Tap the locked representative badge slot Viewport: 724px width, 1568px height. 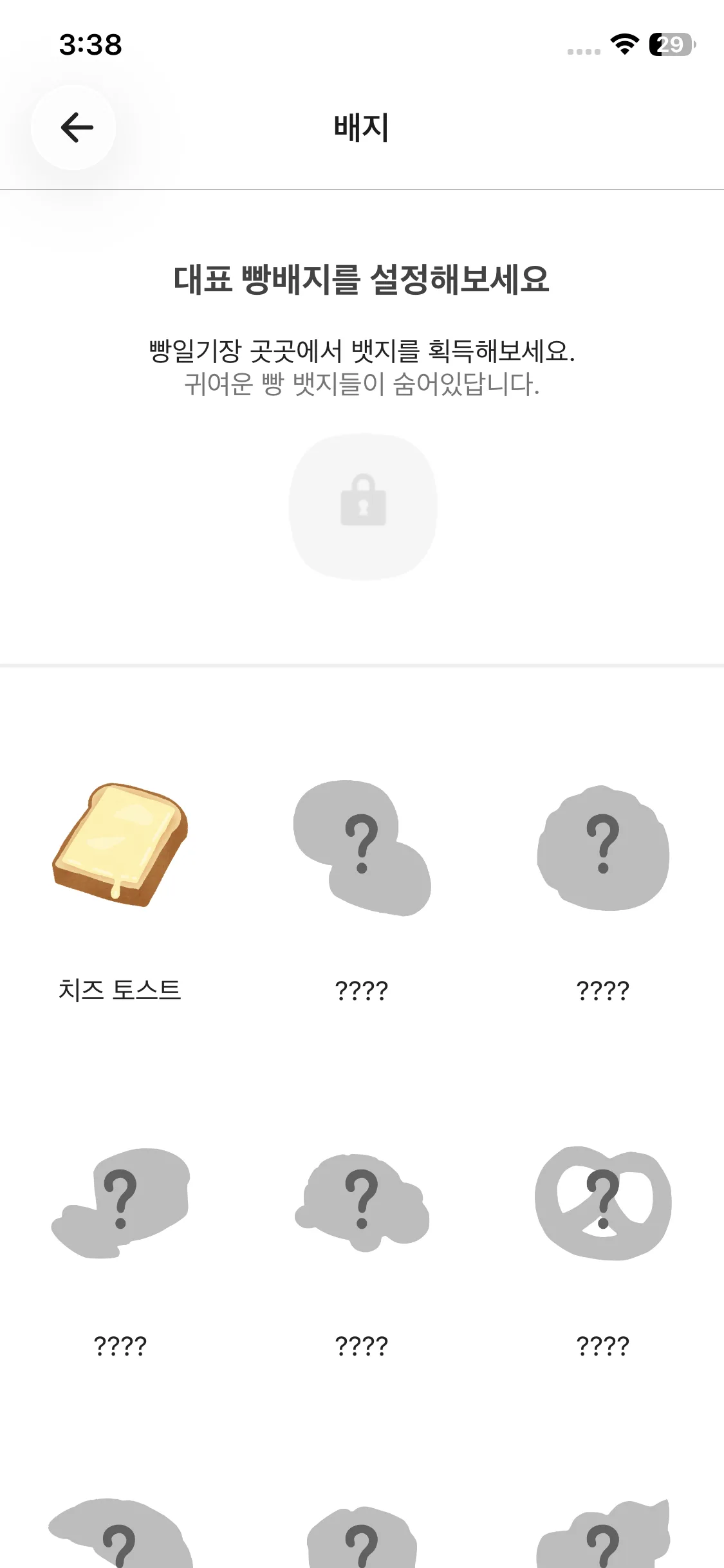[363, 507]
